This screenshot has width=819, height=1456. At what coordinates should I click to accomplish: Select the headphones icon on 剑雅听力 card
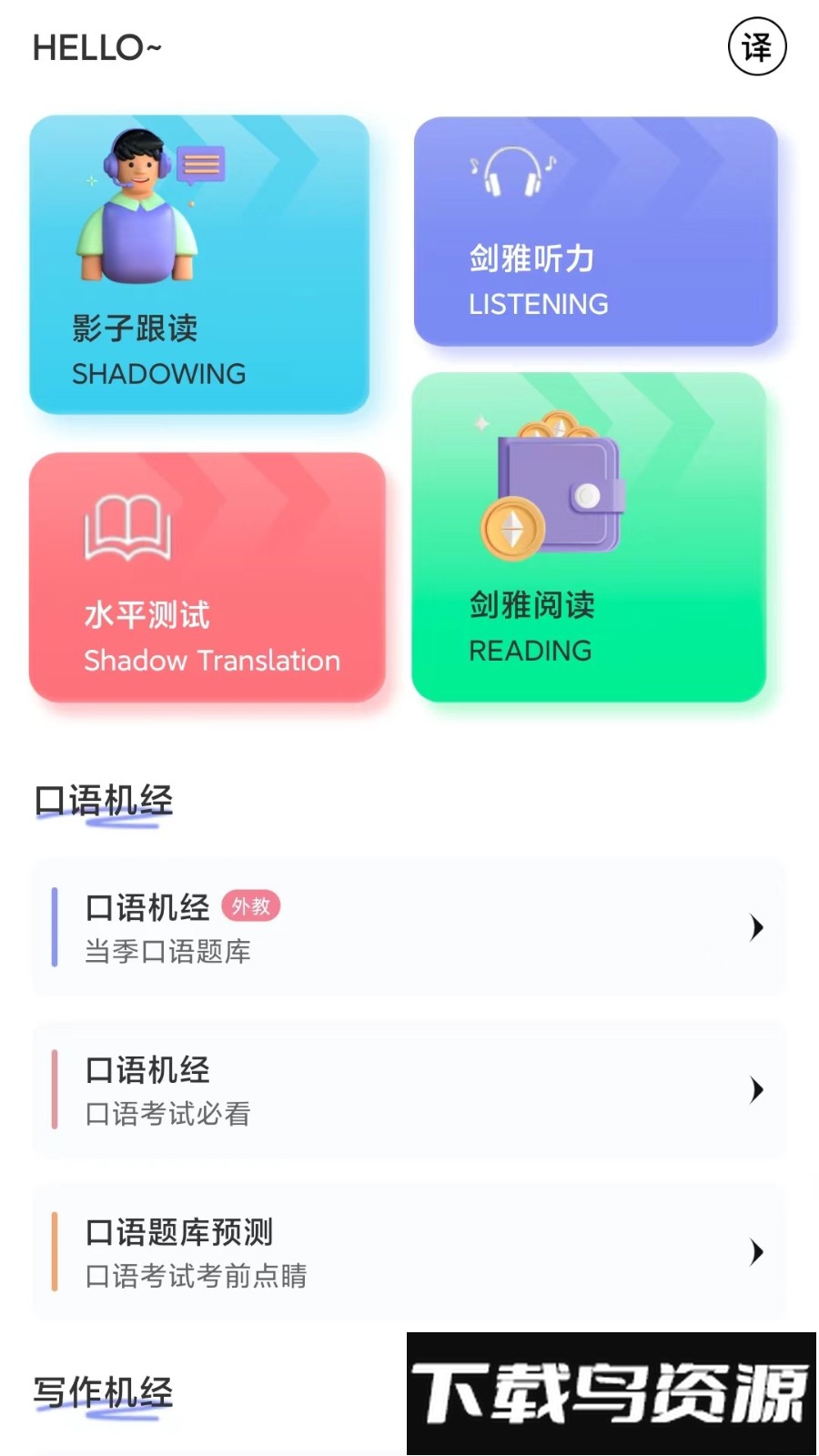pyautogui.click(x=512, y=173)
